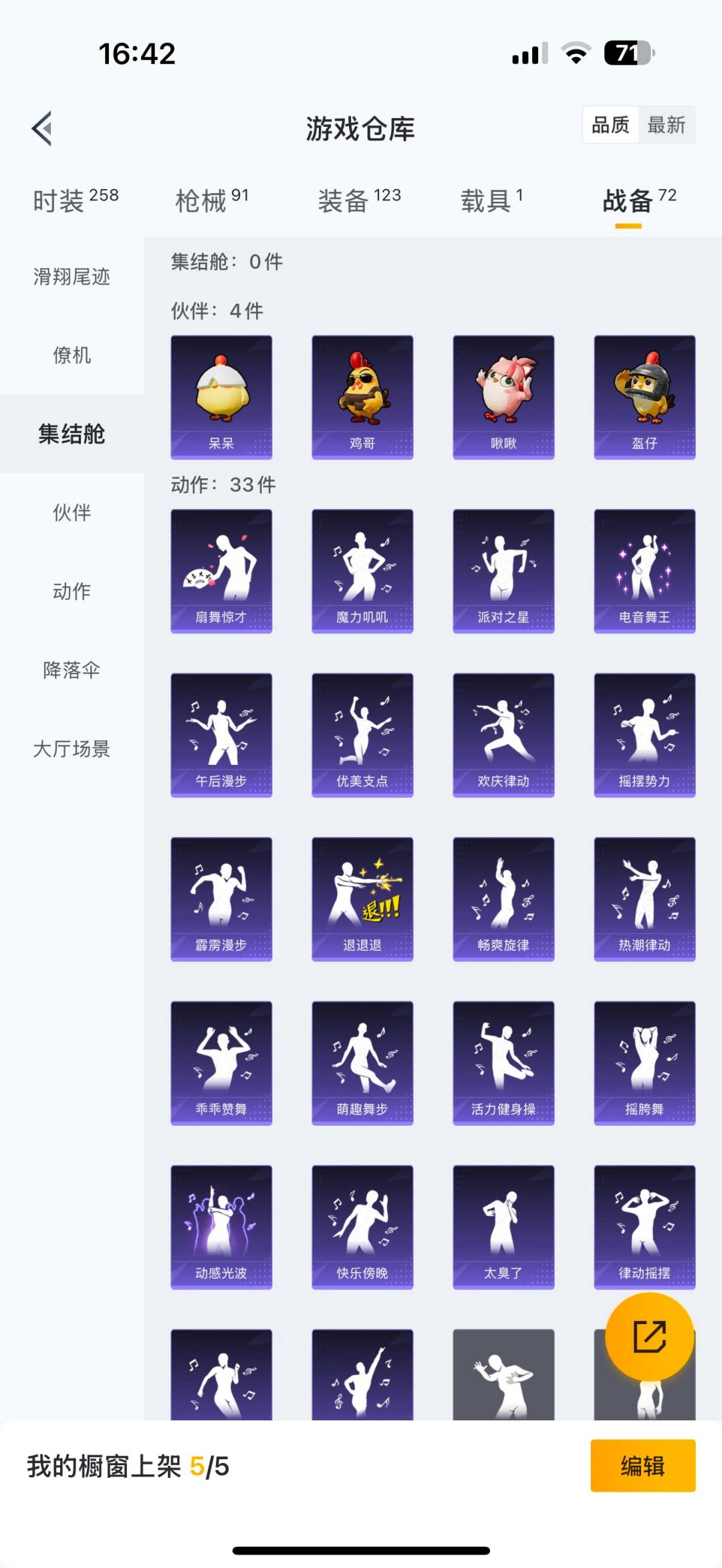Screen dimensions: 722x1568
Task: Select the 呆呆 chicken partner
Action: [221, 398]
